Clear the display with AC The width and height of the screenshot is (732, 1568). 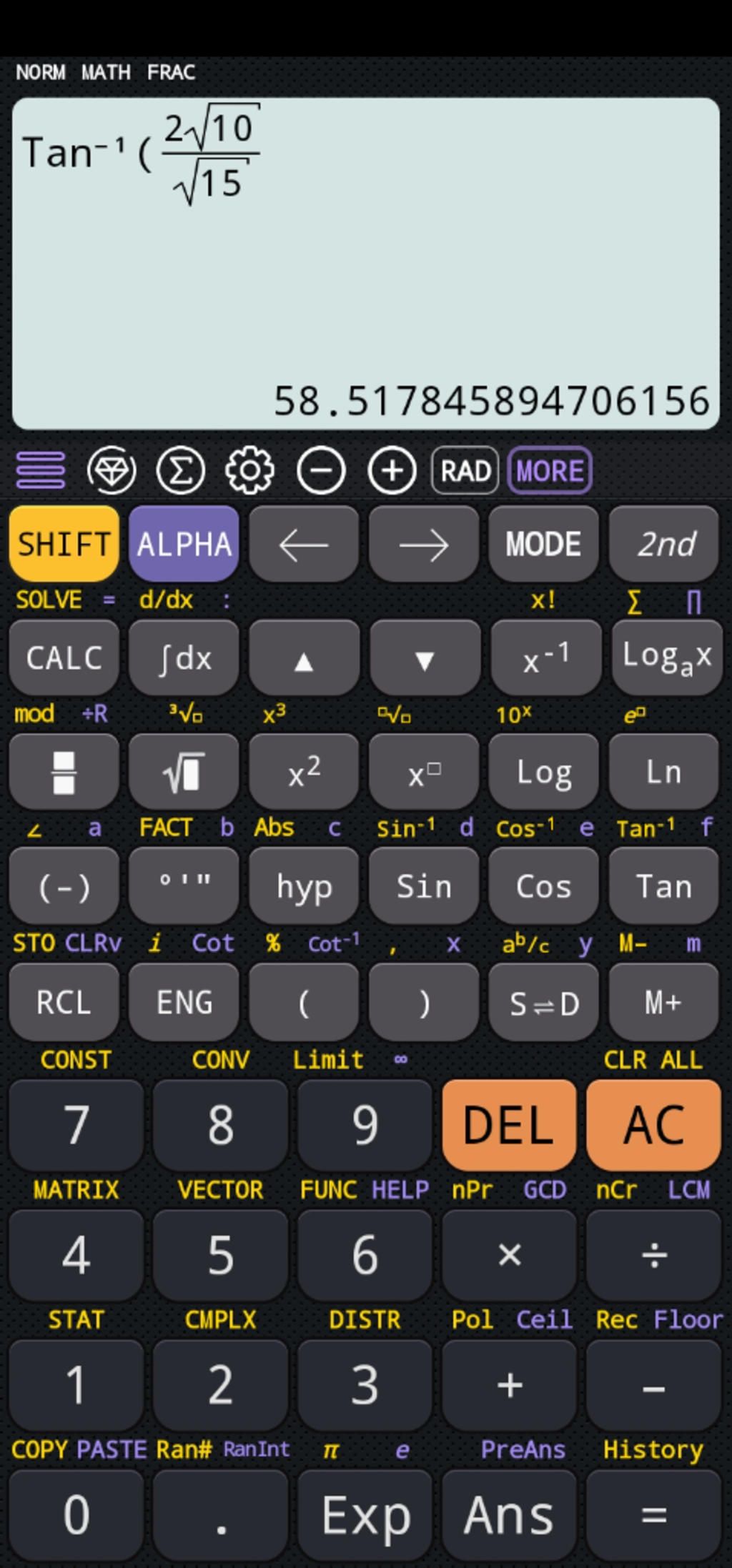pos(653,1124)
